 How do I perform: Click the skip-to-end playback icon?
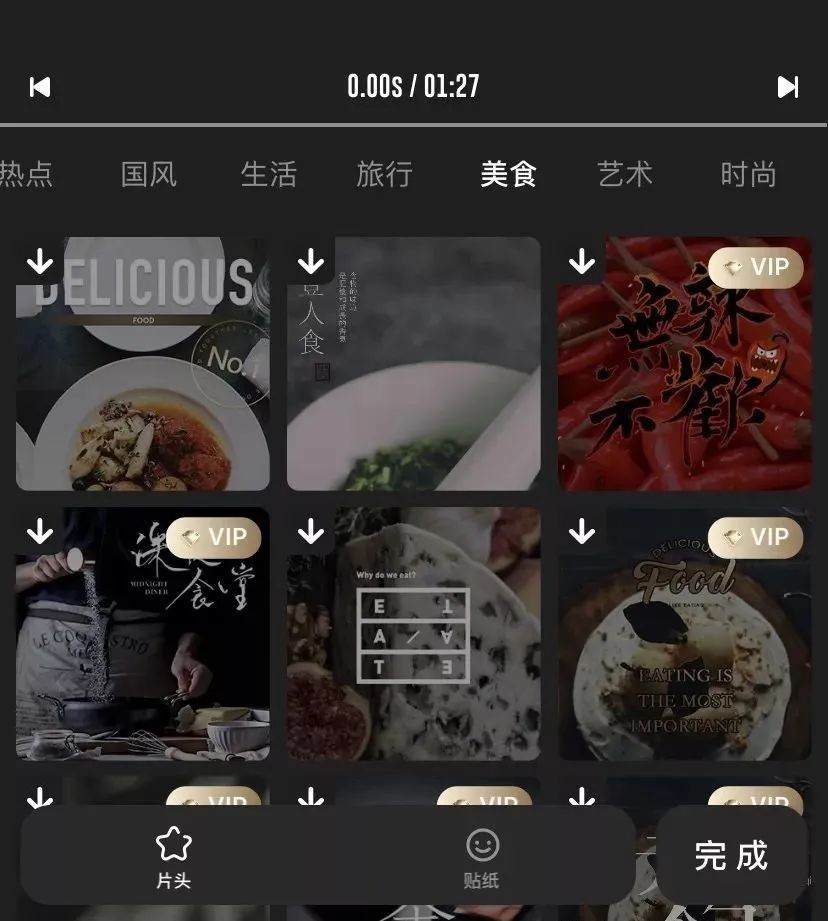coord(789,87)
